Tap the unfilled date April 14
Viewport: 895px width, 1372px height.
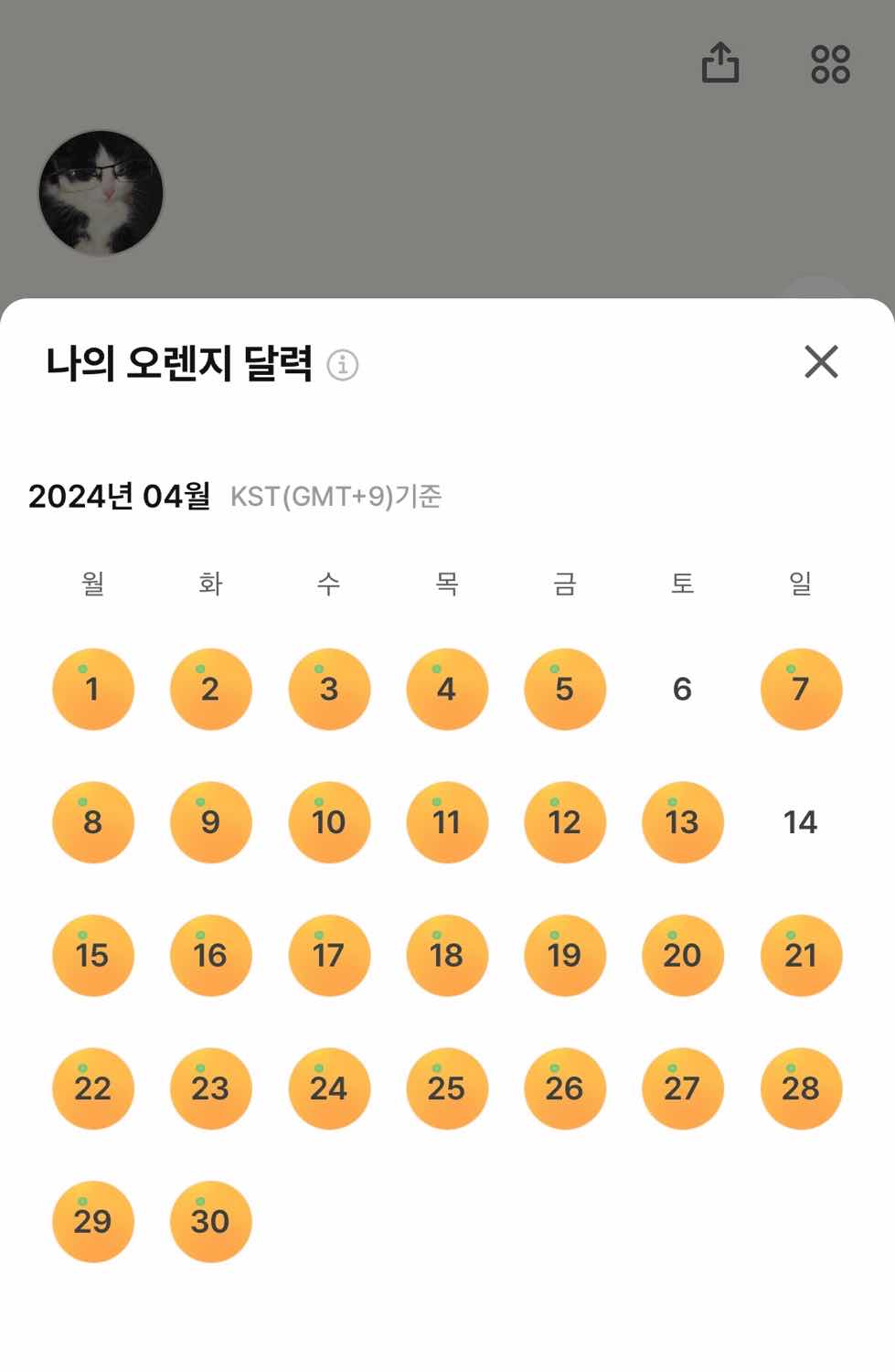click(800, 822)
